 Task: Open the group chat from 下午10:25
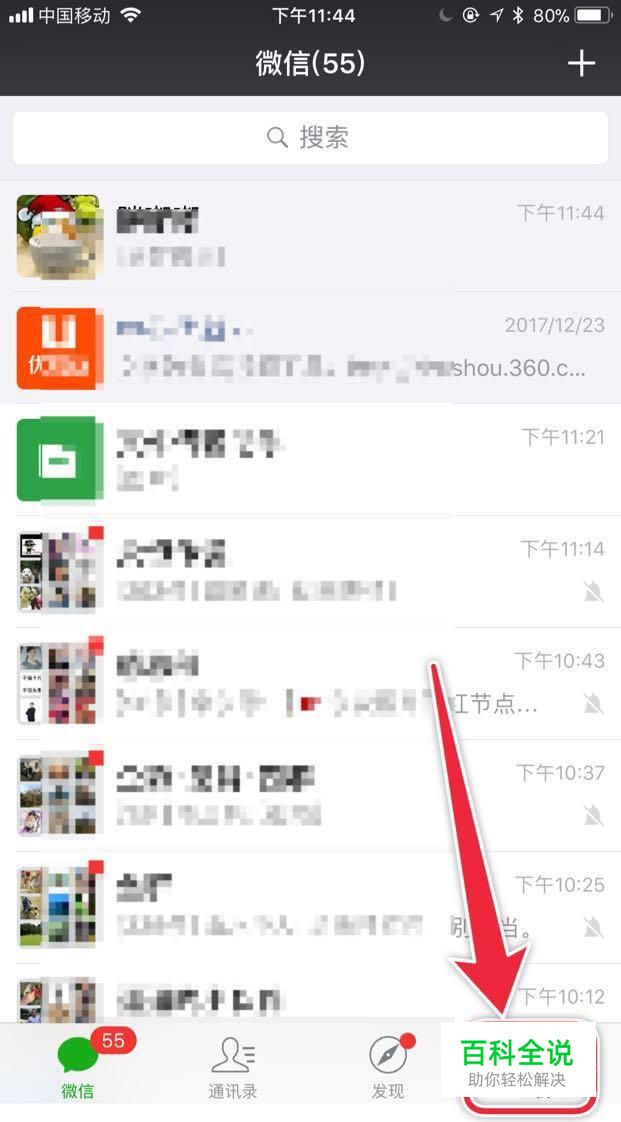(310, 907)
